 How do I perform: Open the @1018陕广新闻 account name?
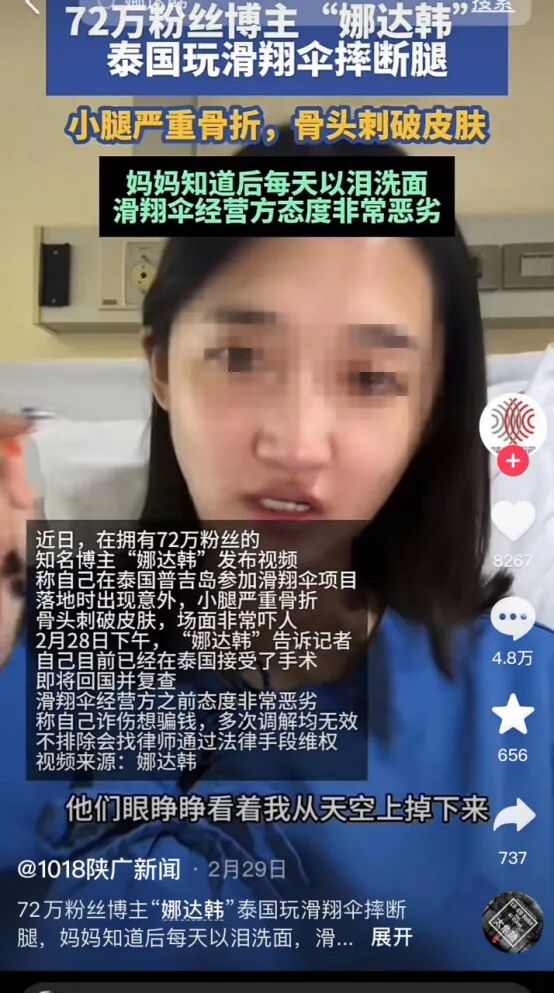99,870
